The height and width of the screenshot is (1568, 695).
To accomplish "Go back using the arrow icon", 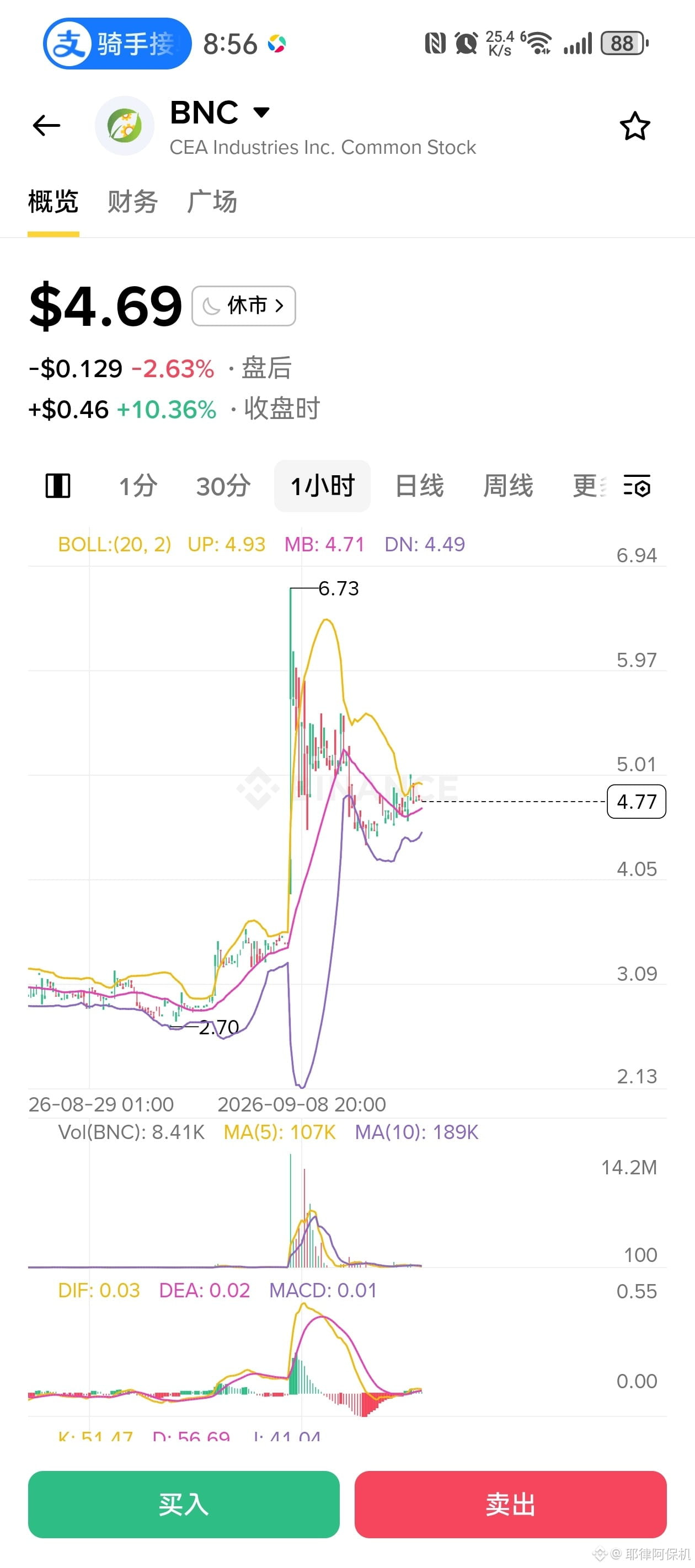I will pos(46,125).
